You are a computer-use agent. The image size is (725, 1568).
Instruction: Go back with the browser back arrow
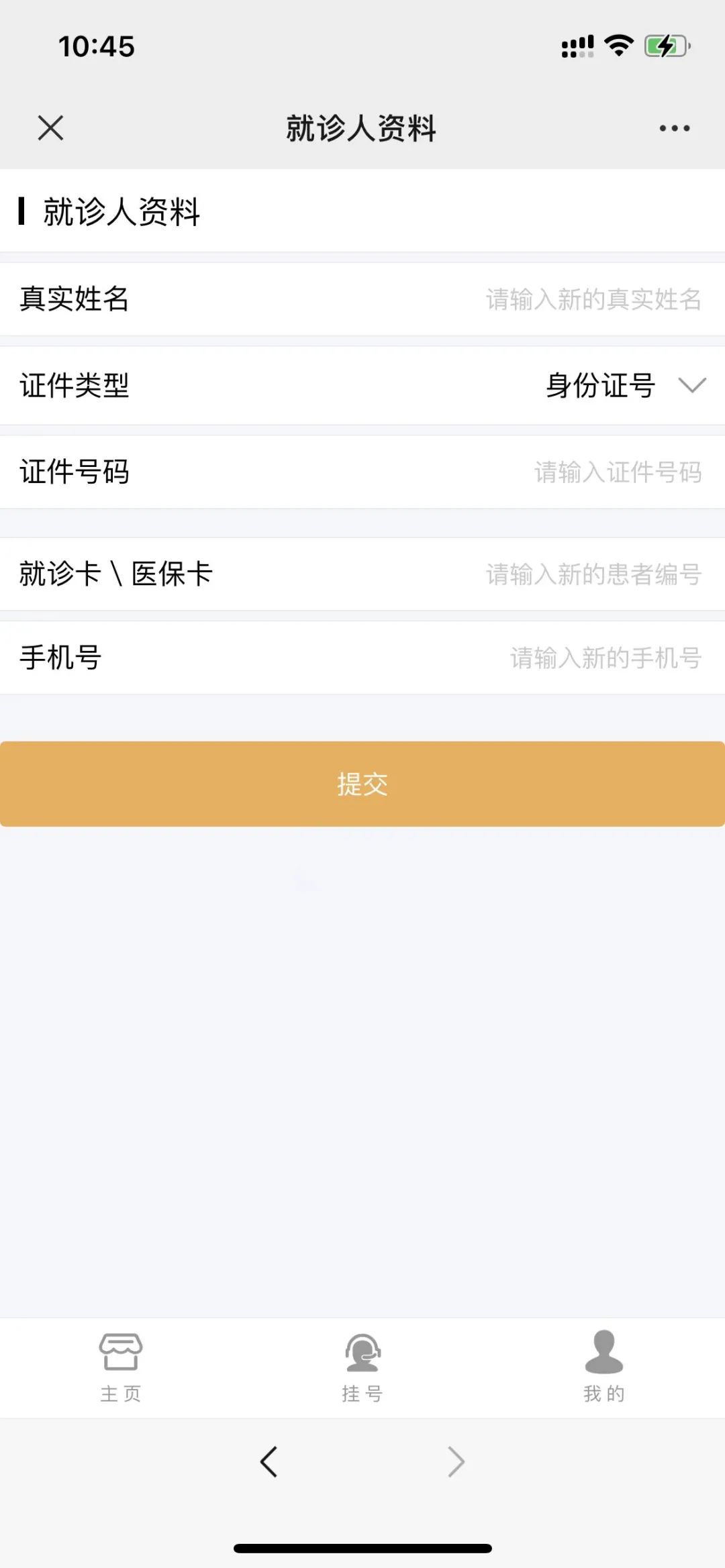(x=269, y=1461)
